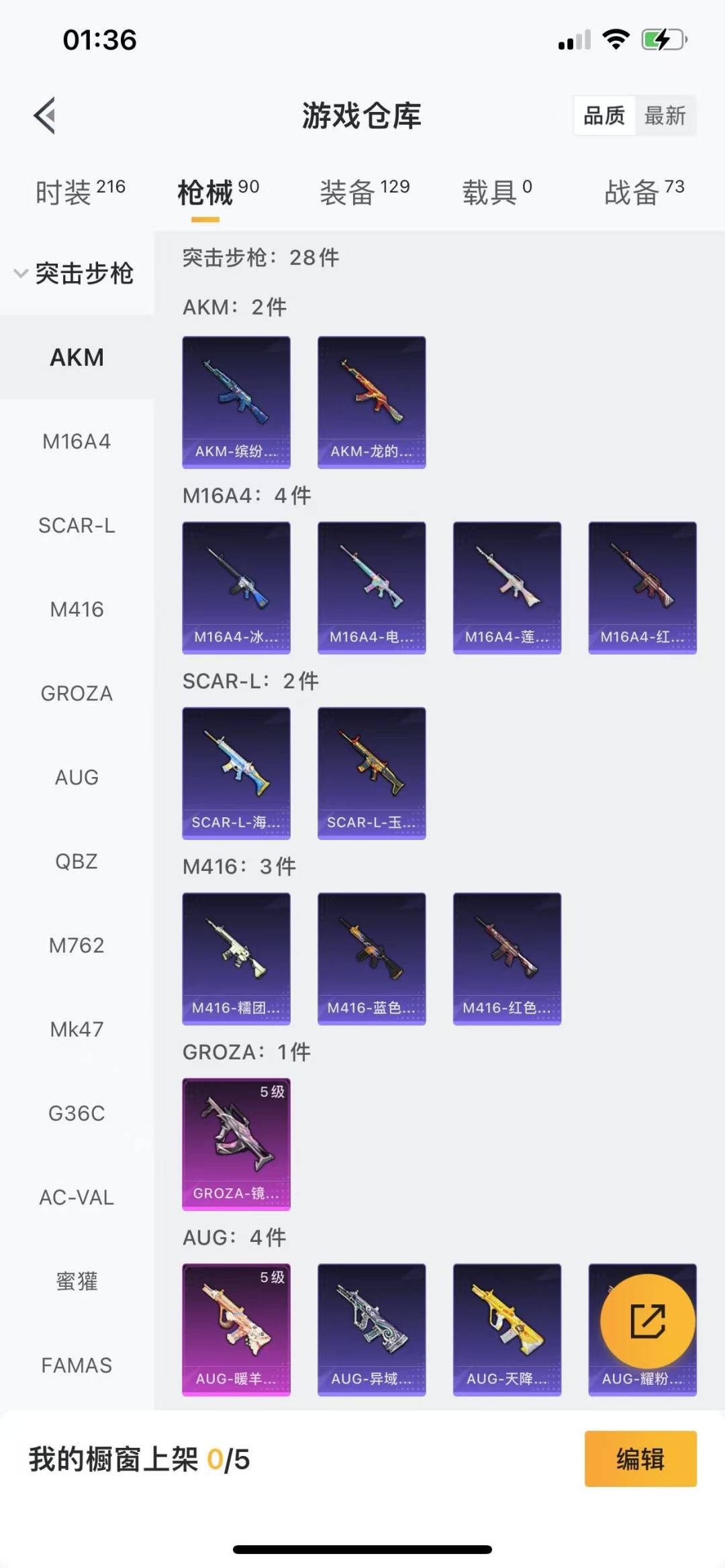The width and height of the screenshot is (725, 1568).
Task: View the M416-蓝色 skin
Action: pos(371,958)
